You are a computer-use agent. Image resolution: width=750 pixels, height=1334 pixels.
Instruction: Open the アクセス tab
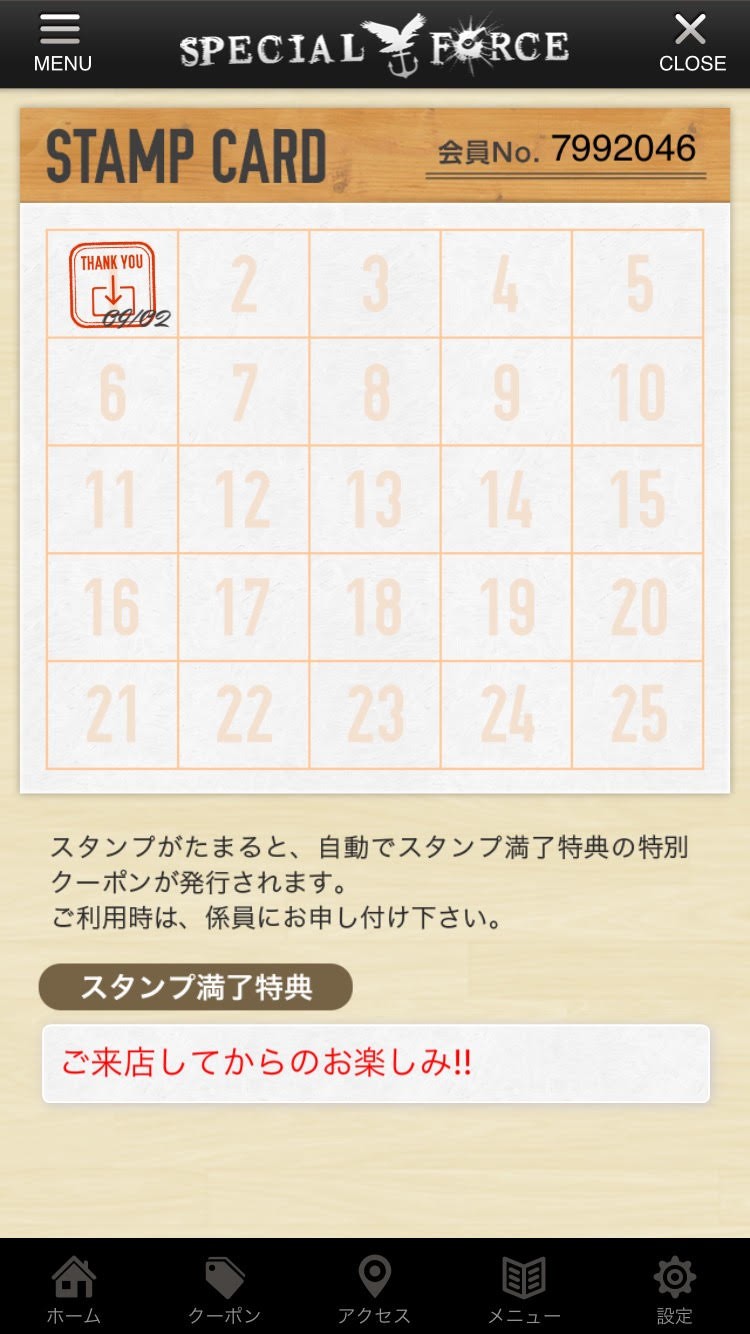pos(374,1289)
